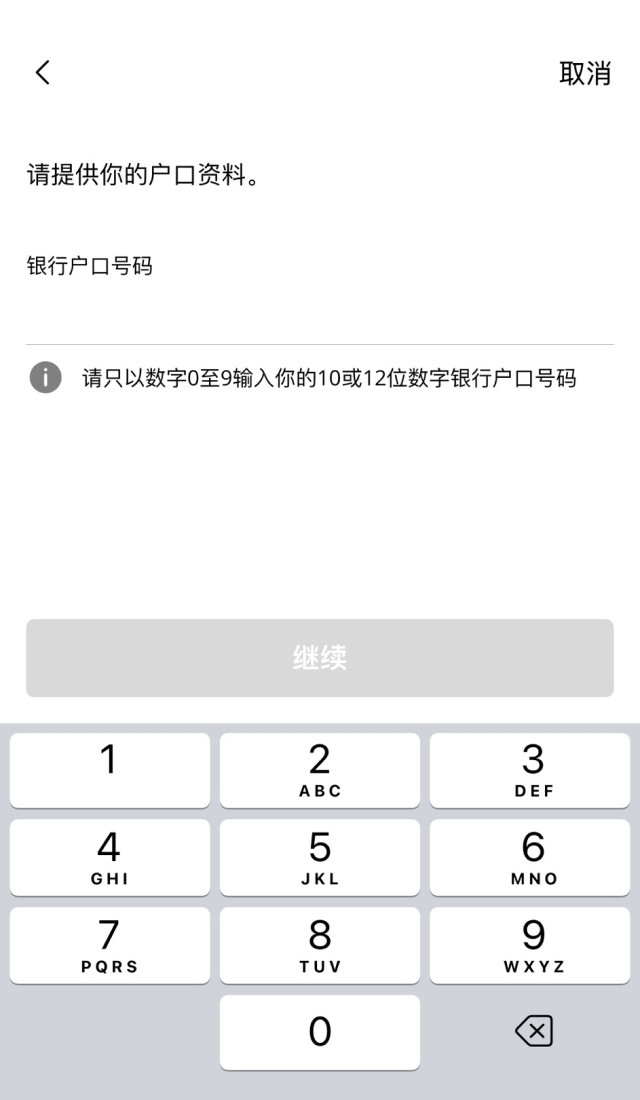The image size is (640, 1100).
Task: Delete the last digit with backspace
Action: click(533, 1031)
